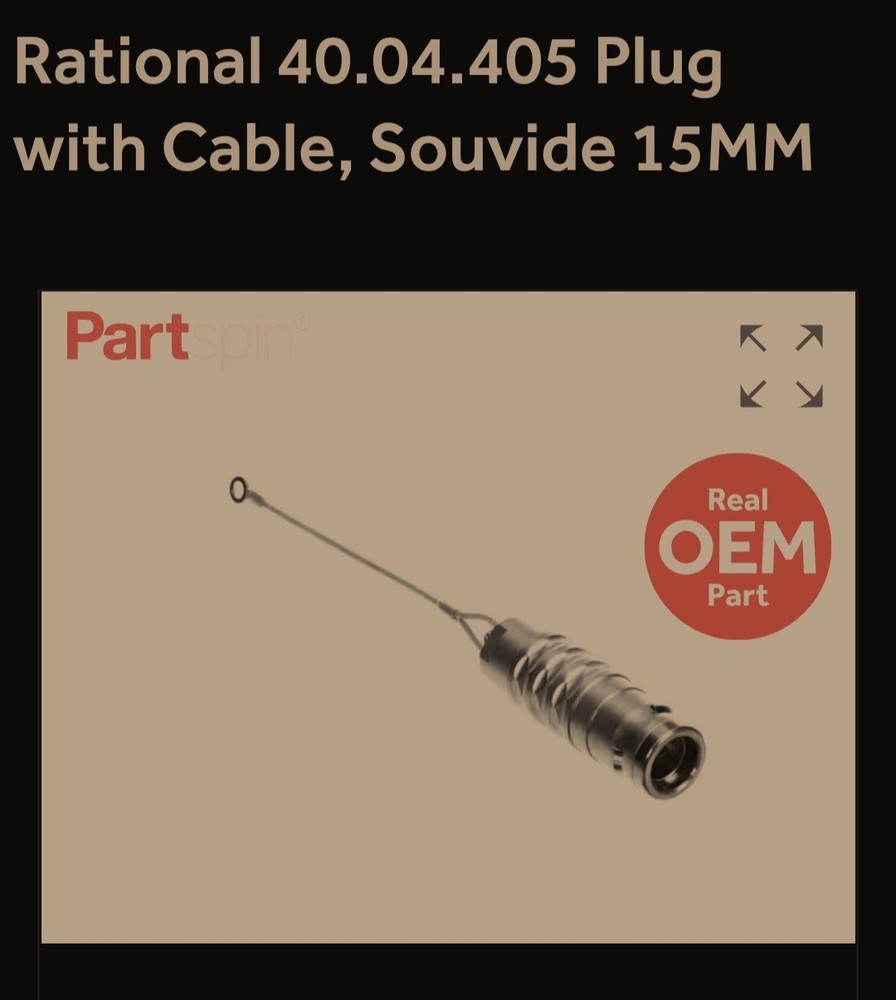The height and width of the screenshot is (1000, 896).
Task: Expand the product image to fullscreen
Action: (781, 366)
